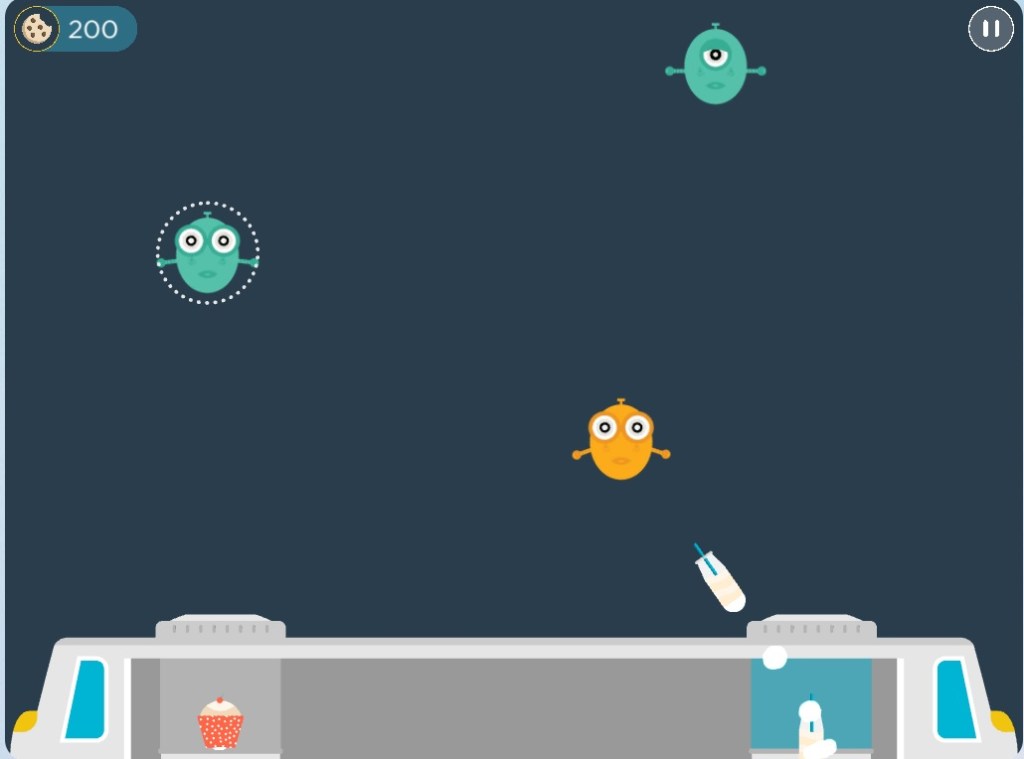The image size is (1024, 759).
Task: Pause the game
Action: [990, 29]
